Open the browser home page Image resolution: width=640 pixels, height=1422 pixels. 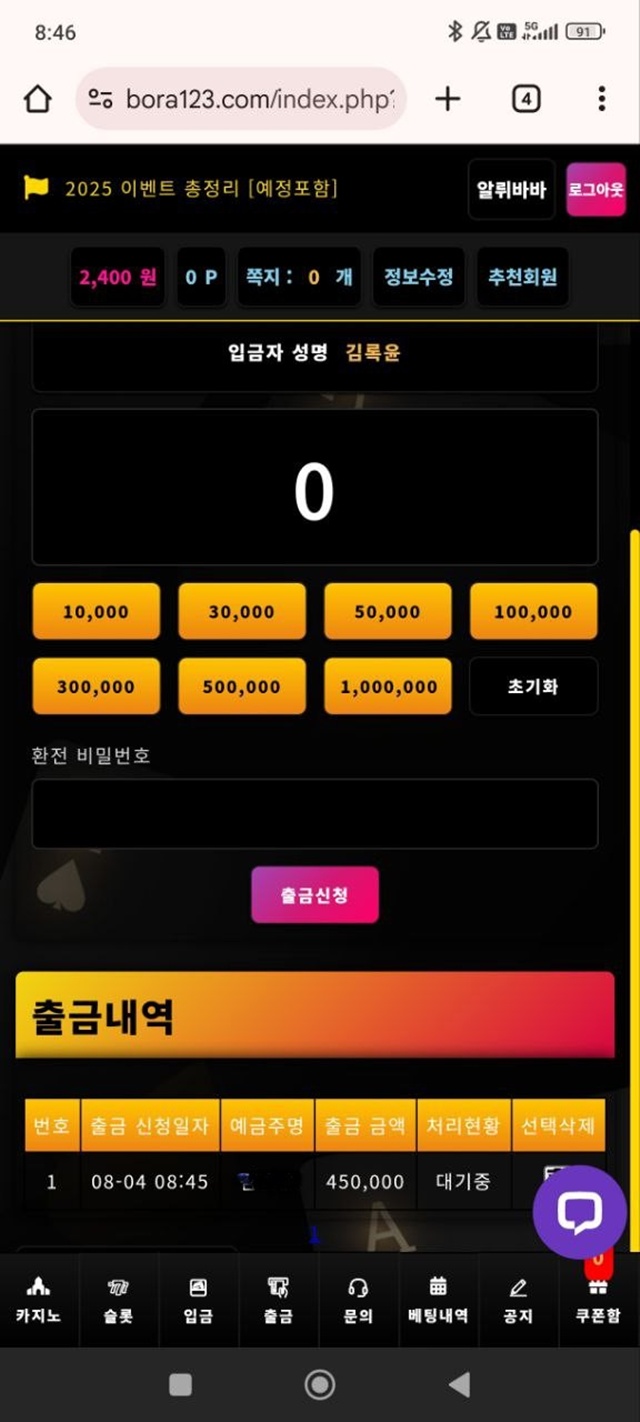pos(37,98)
